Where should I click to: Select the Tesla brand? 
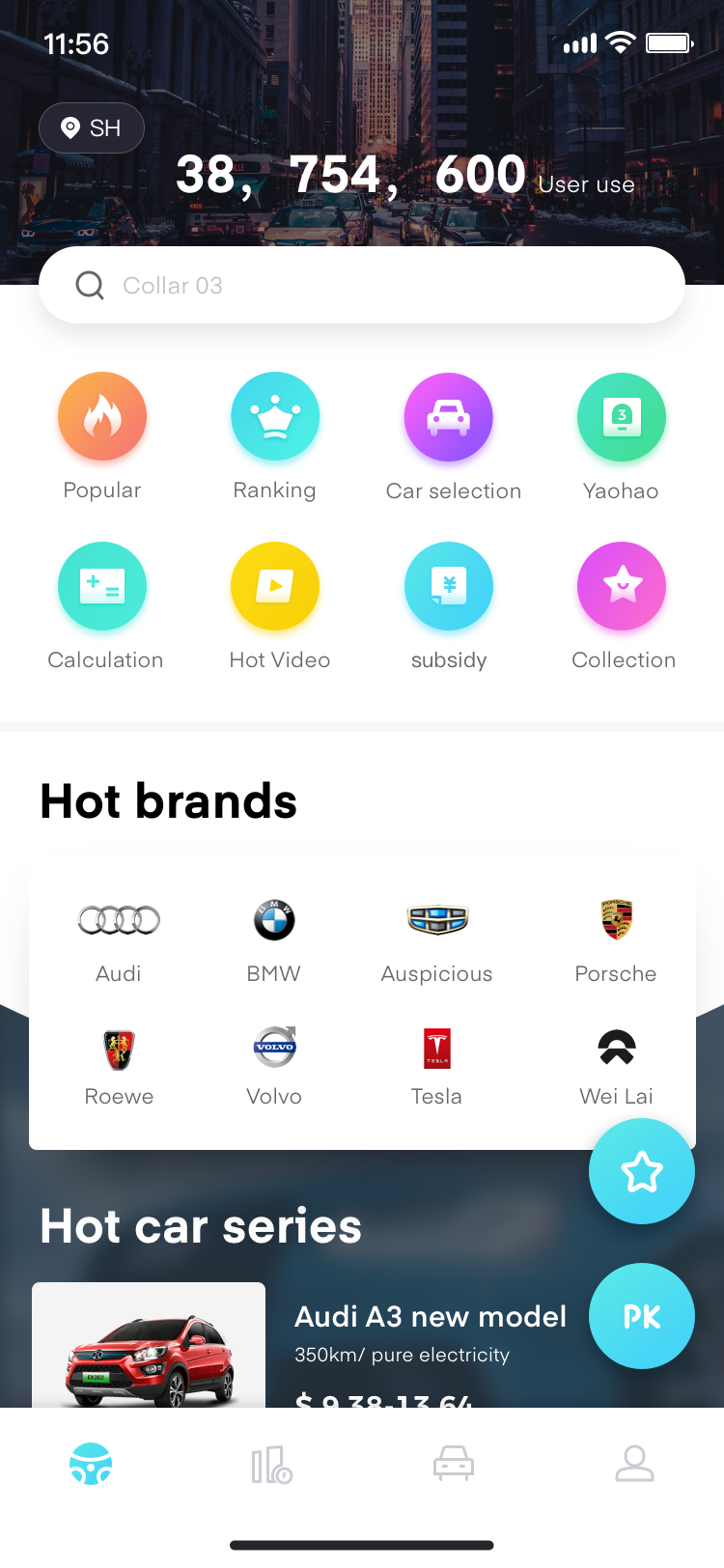[x=436, y=1066]
